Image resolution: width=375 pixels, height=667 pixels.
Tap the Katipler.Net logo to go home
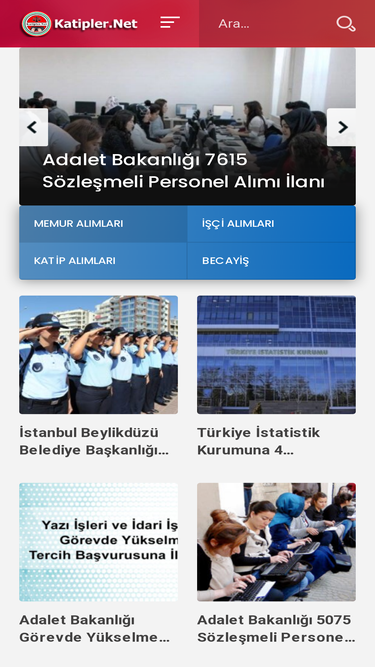coord(80,23)
